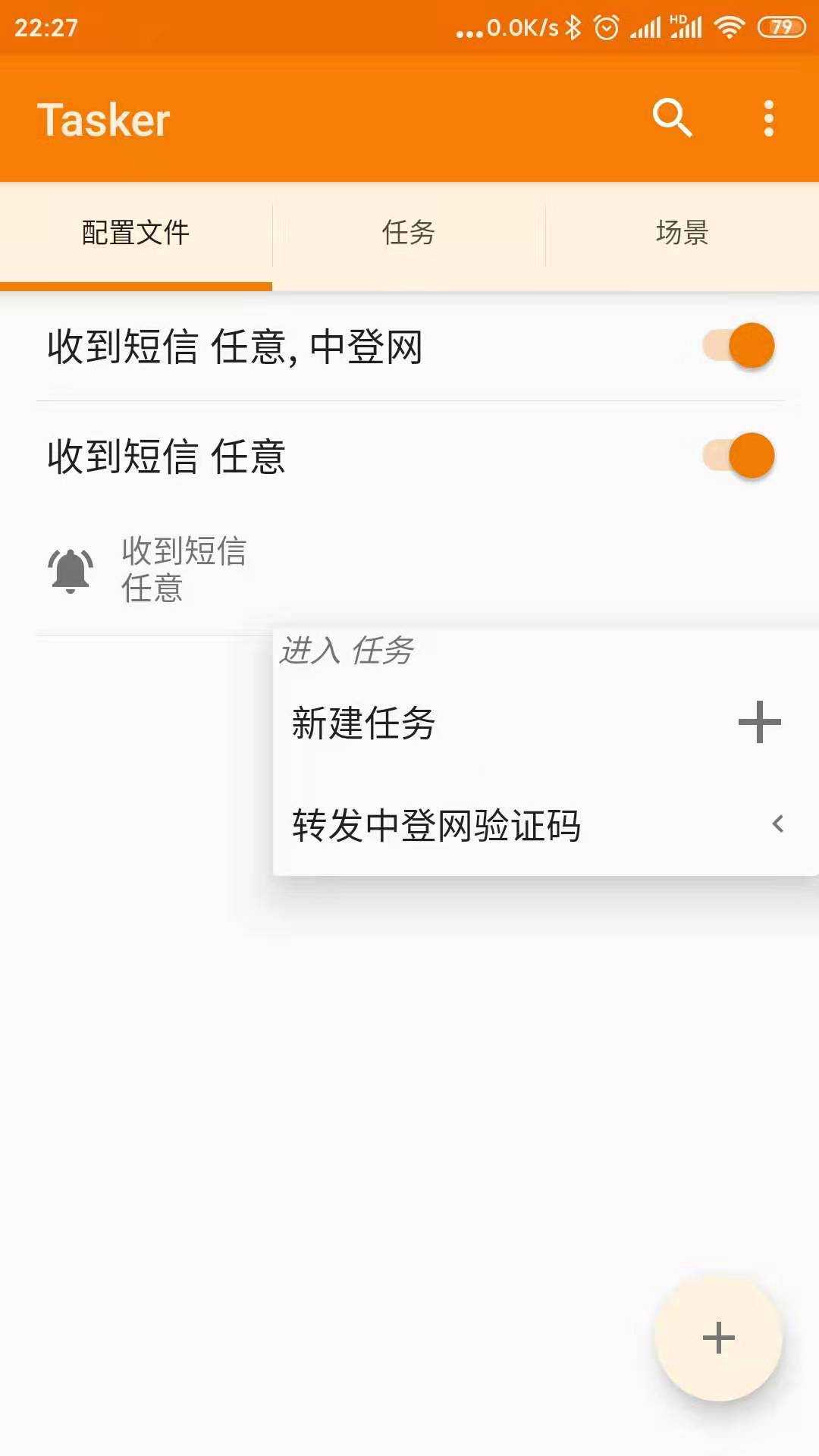The height and width of the screenshot is (1456, 819).
Task: Click the notification bell icon for 收到短信 任意
Action: tap(72, 570)
